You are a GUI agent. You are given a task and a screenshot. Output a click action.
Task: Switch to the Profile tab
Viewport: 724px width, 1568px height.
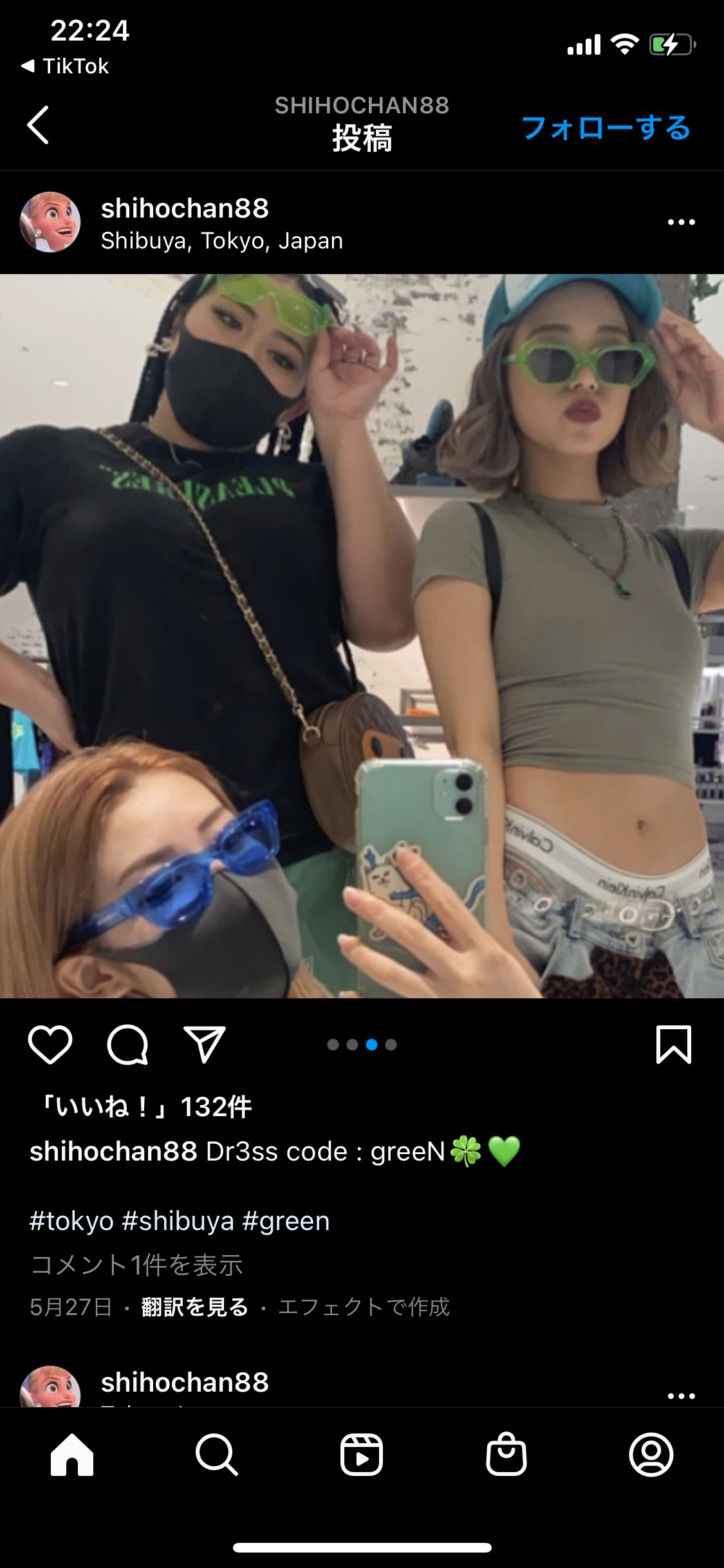pyautogui.click(x=651, y=1455)
